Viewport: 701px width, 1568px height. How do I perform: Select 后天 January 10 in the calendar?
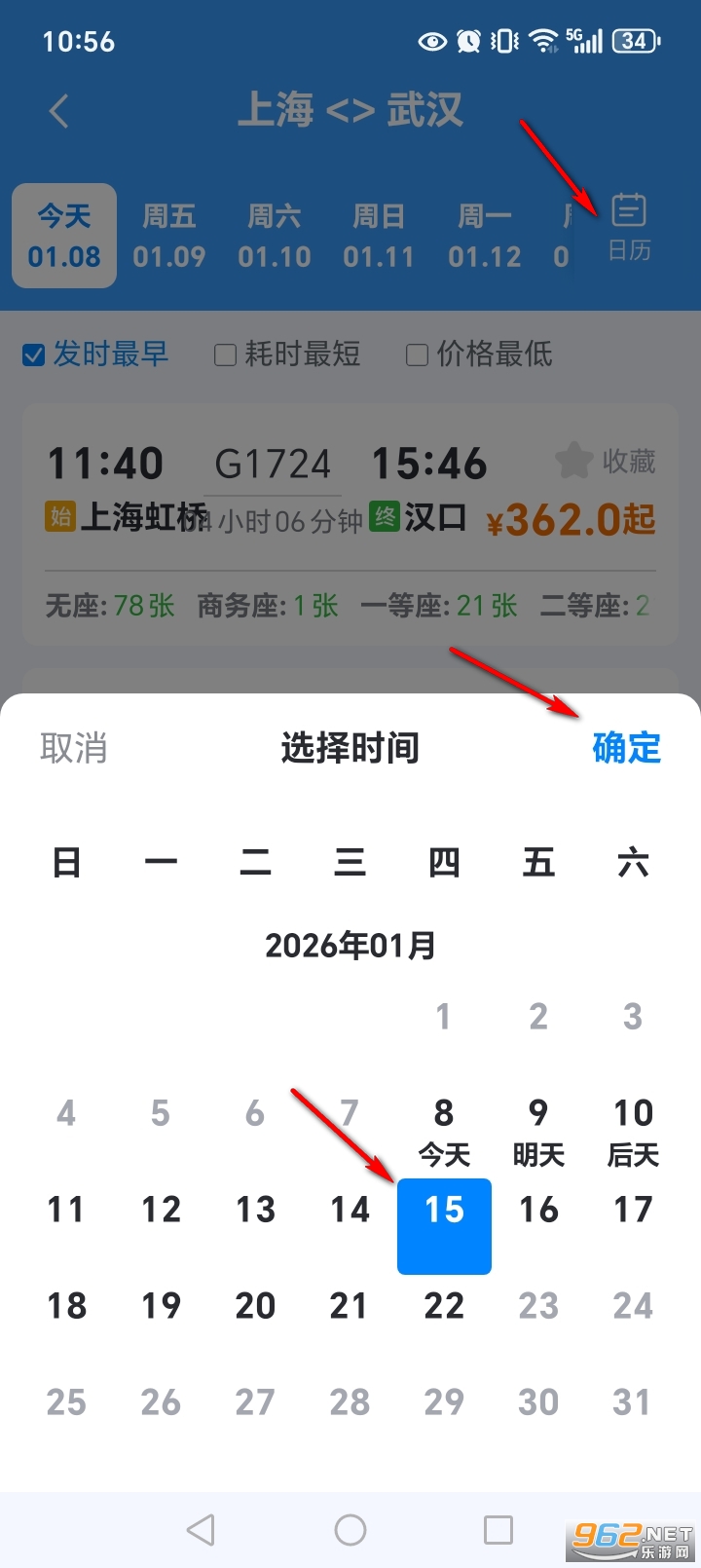click(x=632, y=1130)
